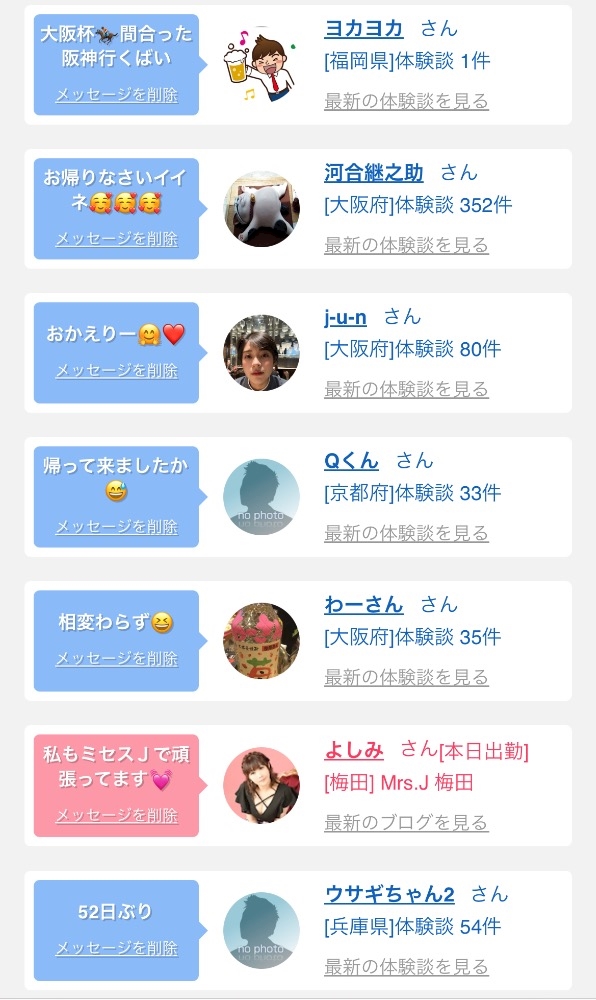Open よしみ's profile link
This screenshot has height=1000, width=596.
(x=354, y=750)
